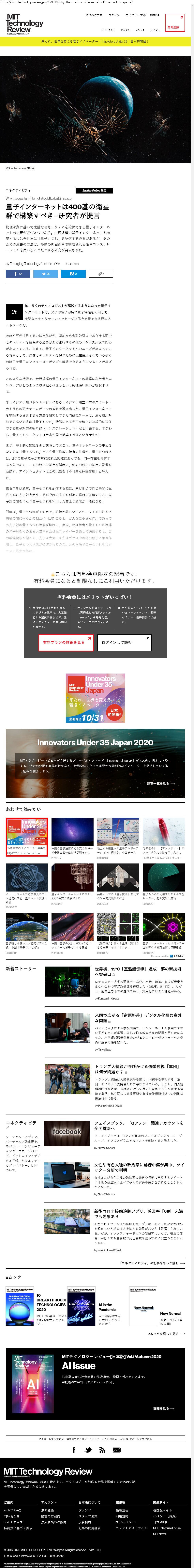
Task: Select ログインして読む
Action: tap(124, 642)
